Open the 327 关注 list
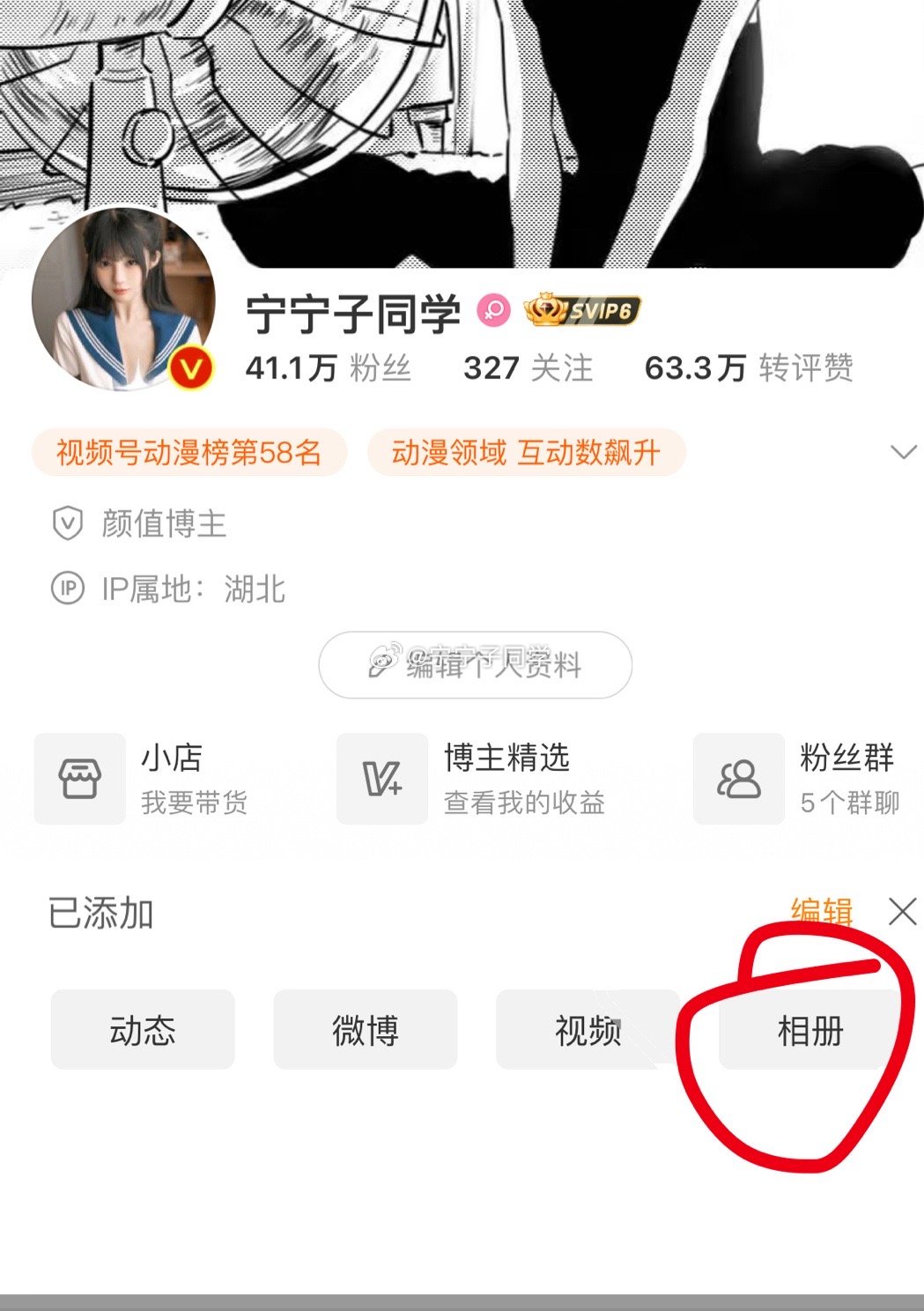Screen dimensions: 924x1311 (x=528, y=368)
